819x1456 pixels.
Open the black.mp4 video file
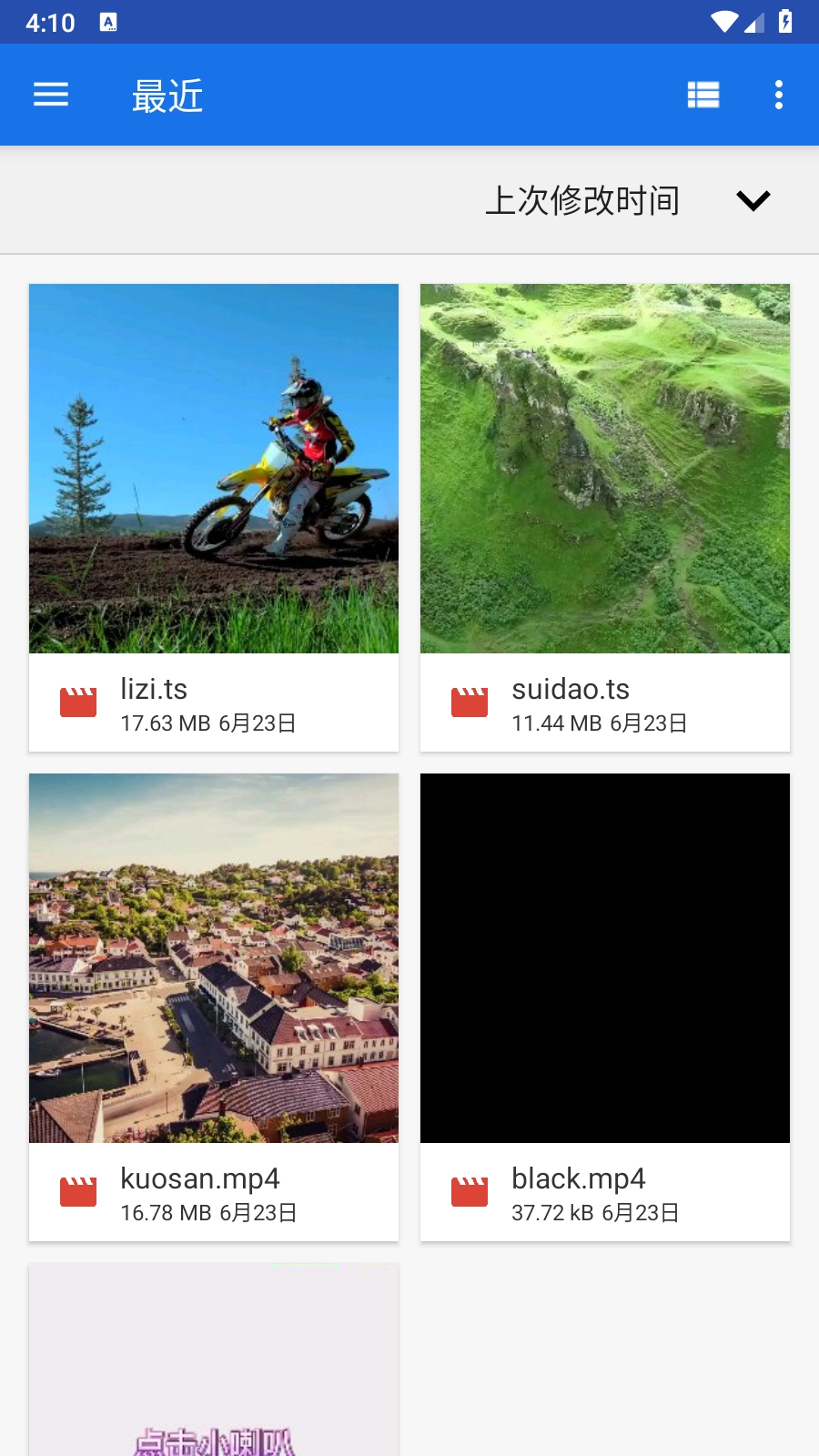tap(605, 1006)
